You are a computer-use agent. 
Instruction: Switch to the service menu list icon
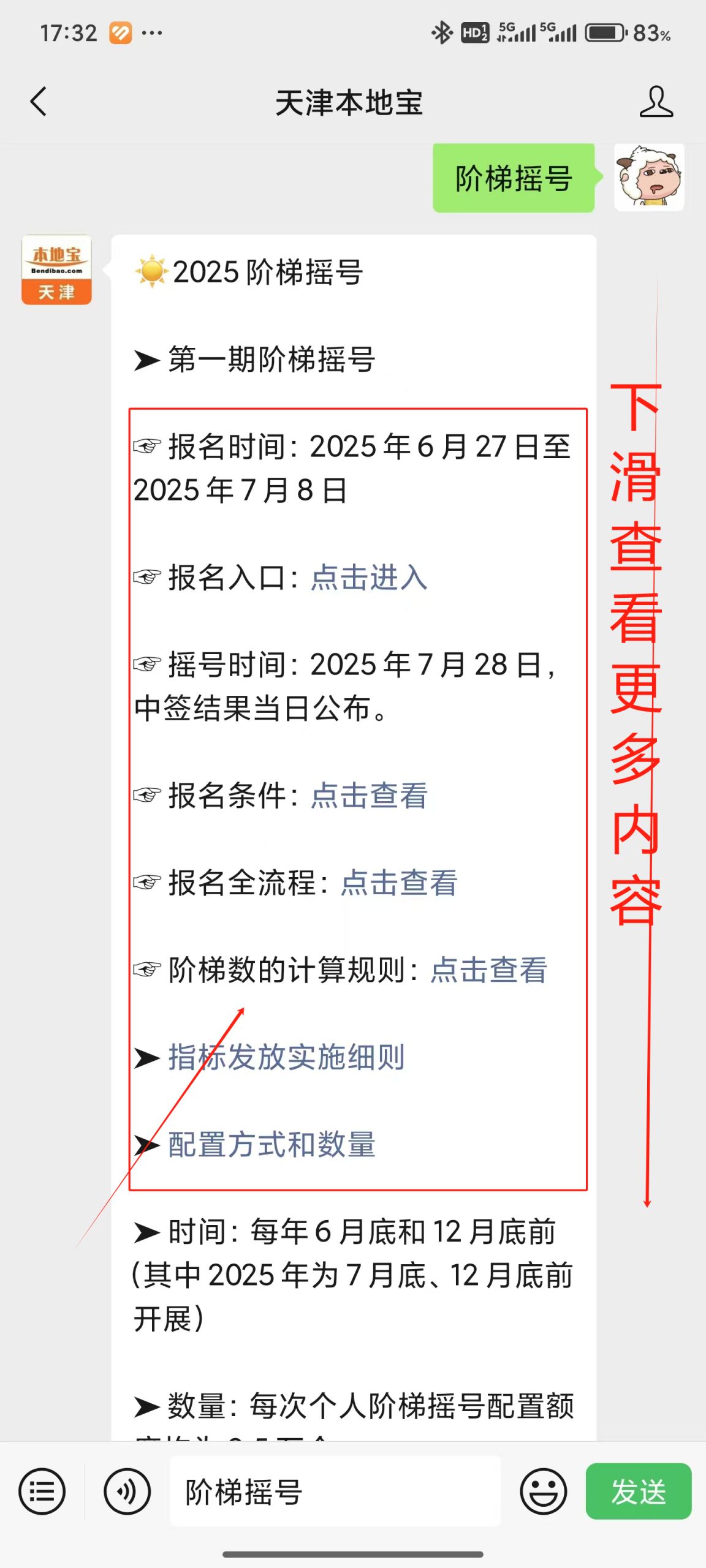pos(42,1491)
